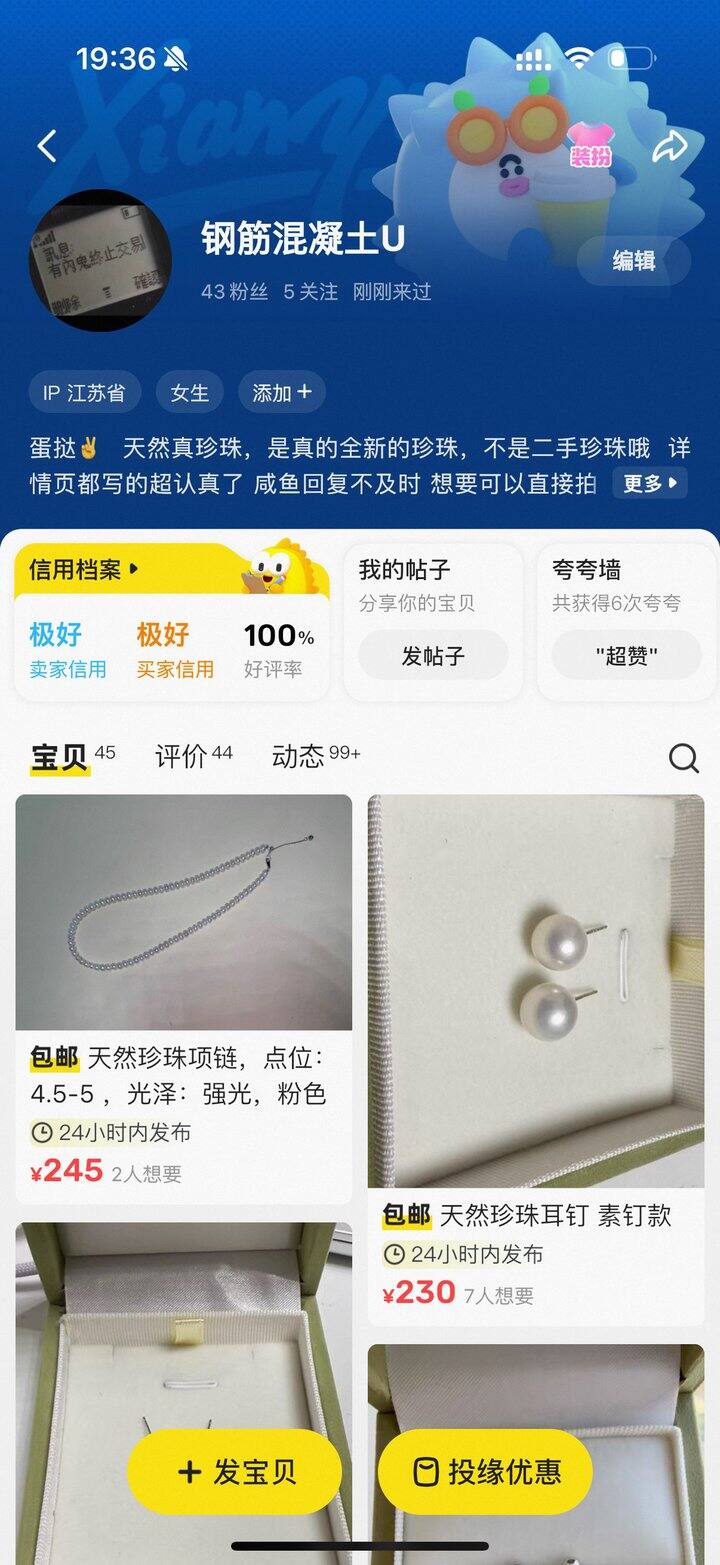Search this seller's listings

point(683,759)
